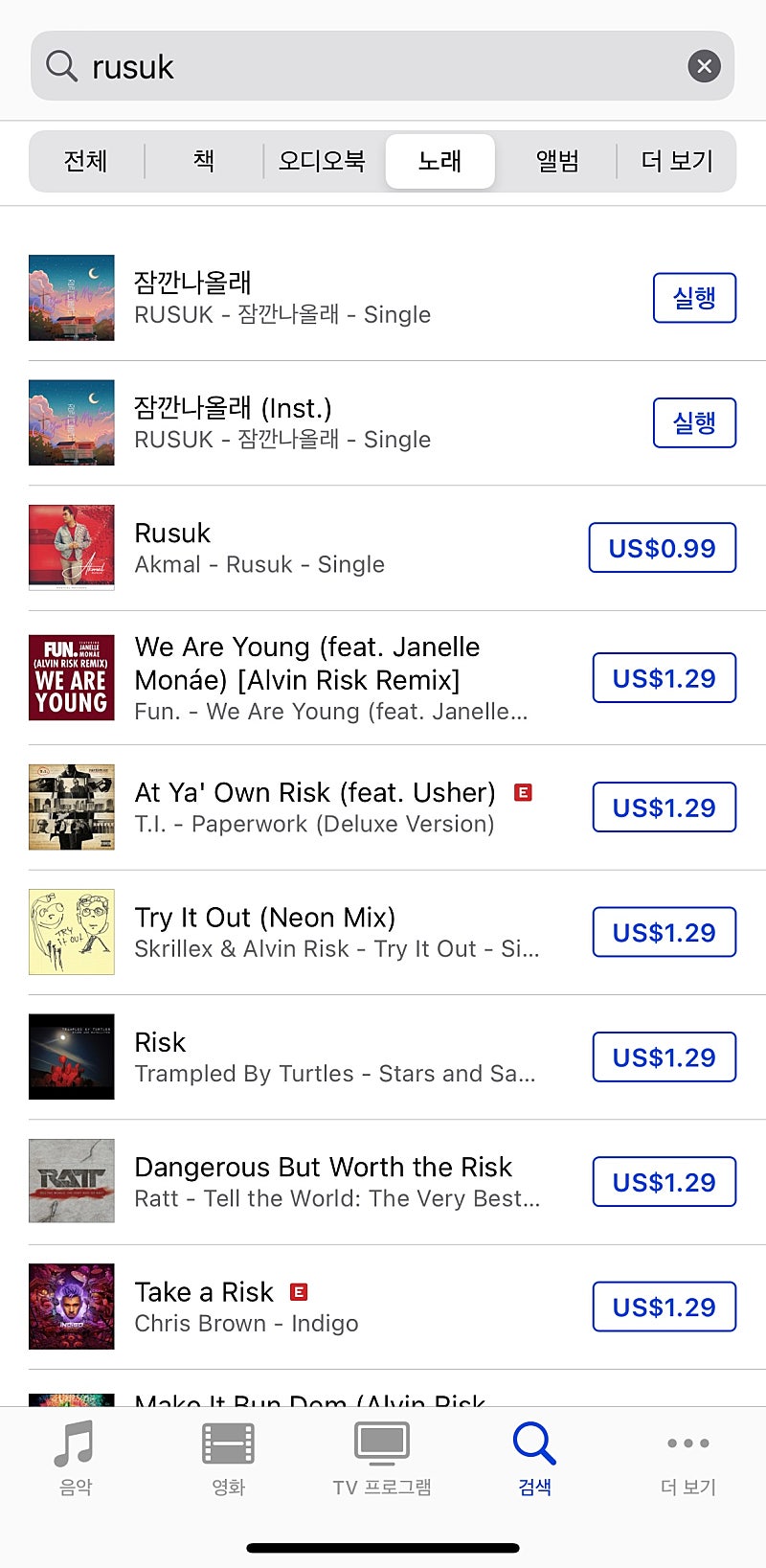Select the 앨범 filter tab
Screen dimensions: 766x1568
point(557,161)
